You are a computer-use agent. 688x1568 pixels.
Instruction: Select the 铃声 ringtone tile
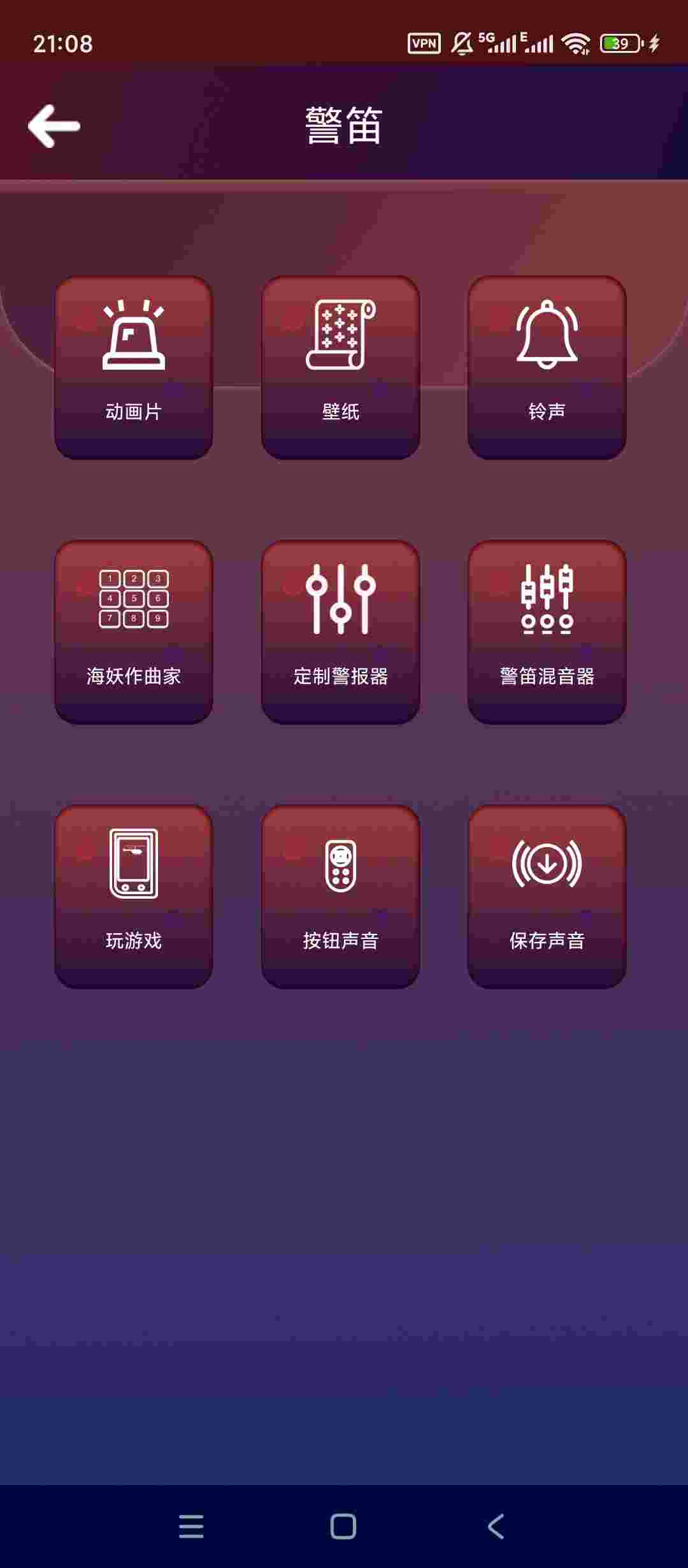pos(547,367)
